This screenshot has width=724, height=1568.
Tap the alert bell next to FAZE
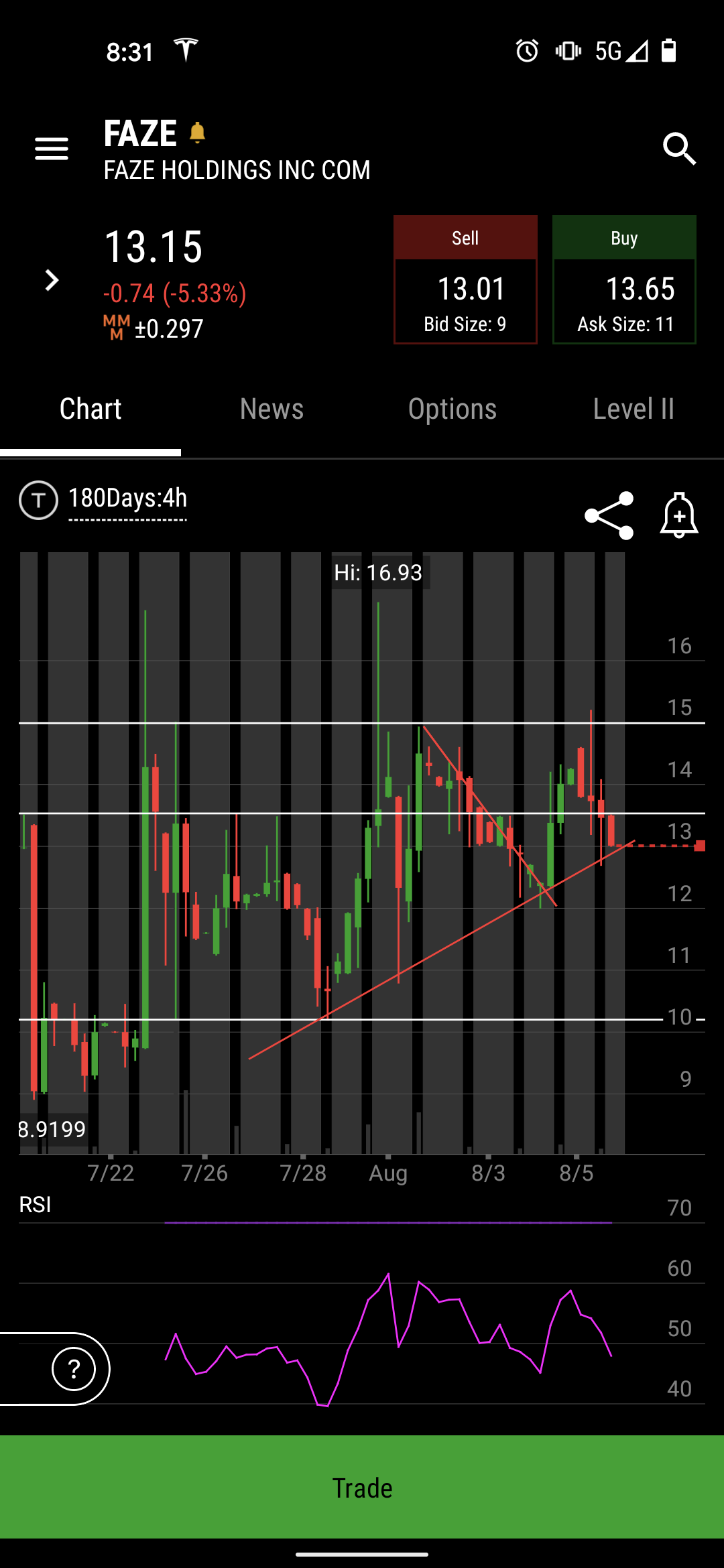click(x=197, y=133)
